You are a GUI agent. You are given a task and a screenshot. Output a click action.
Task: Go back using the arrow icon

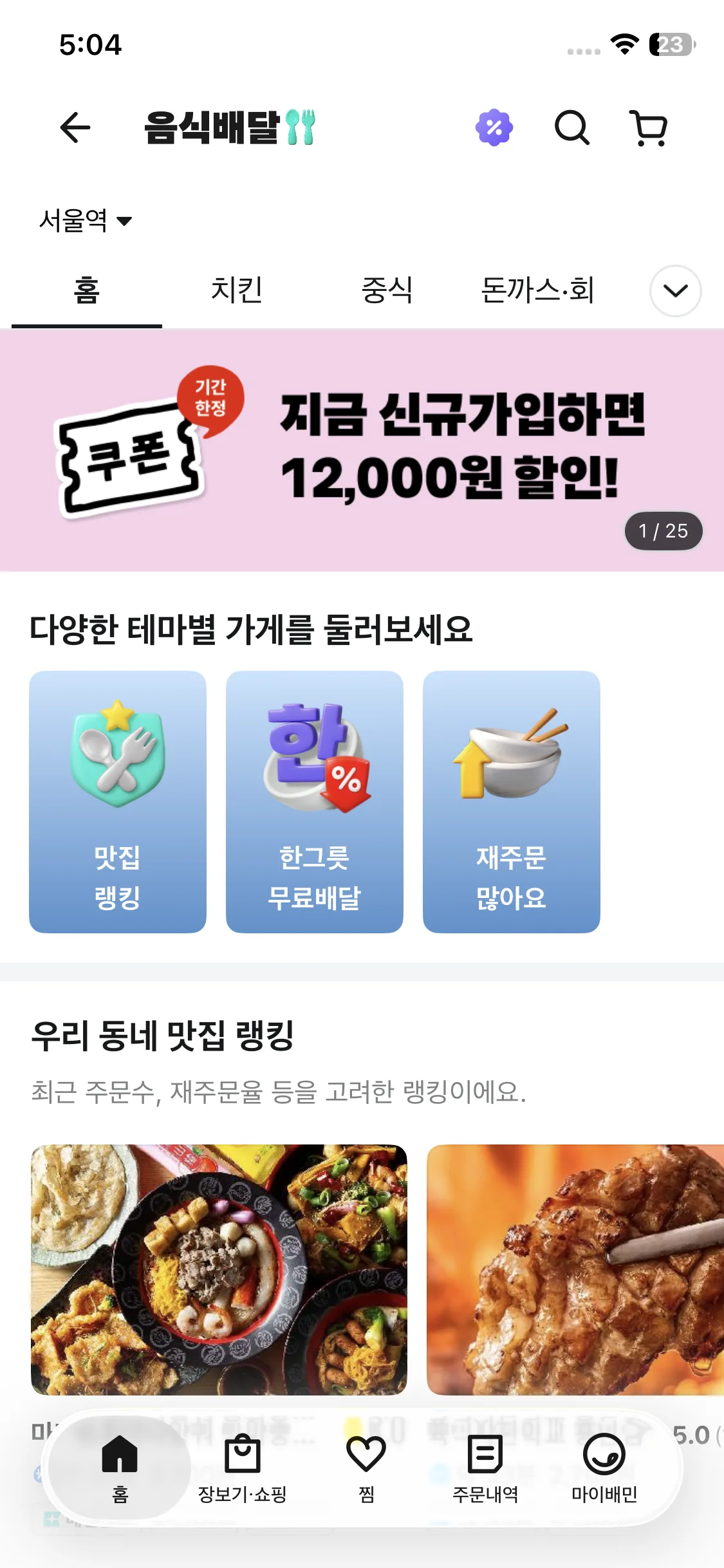click(75, 127)
